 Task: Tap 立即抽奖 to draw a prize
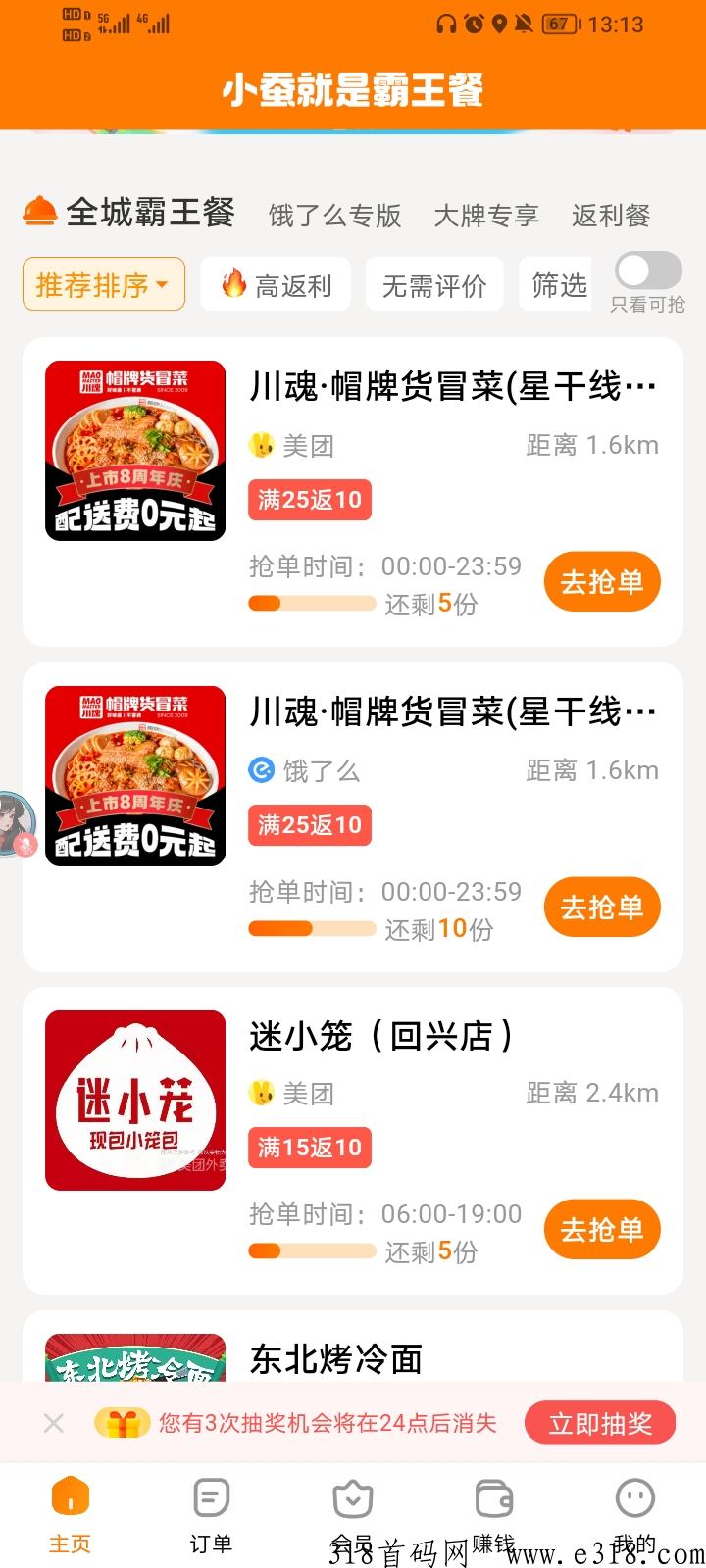pos(600,1423)
